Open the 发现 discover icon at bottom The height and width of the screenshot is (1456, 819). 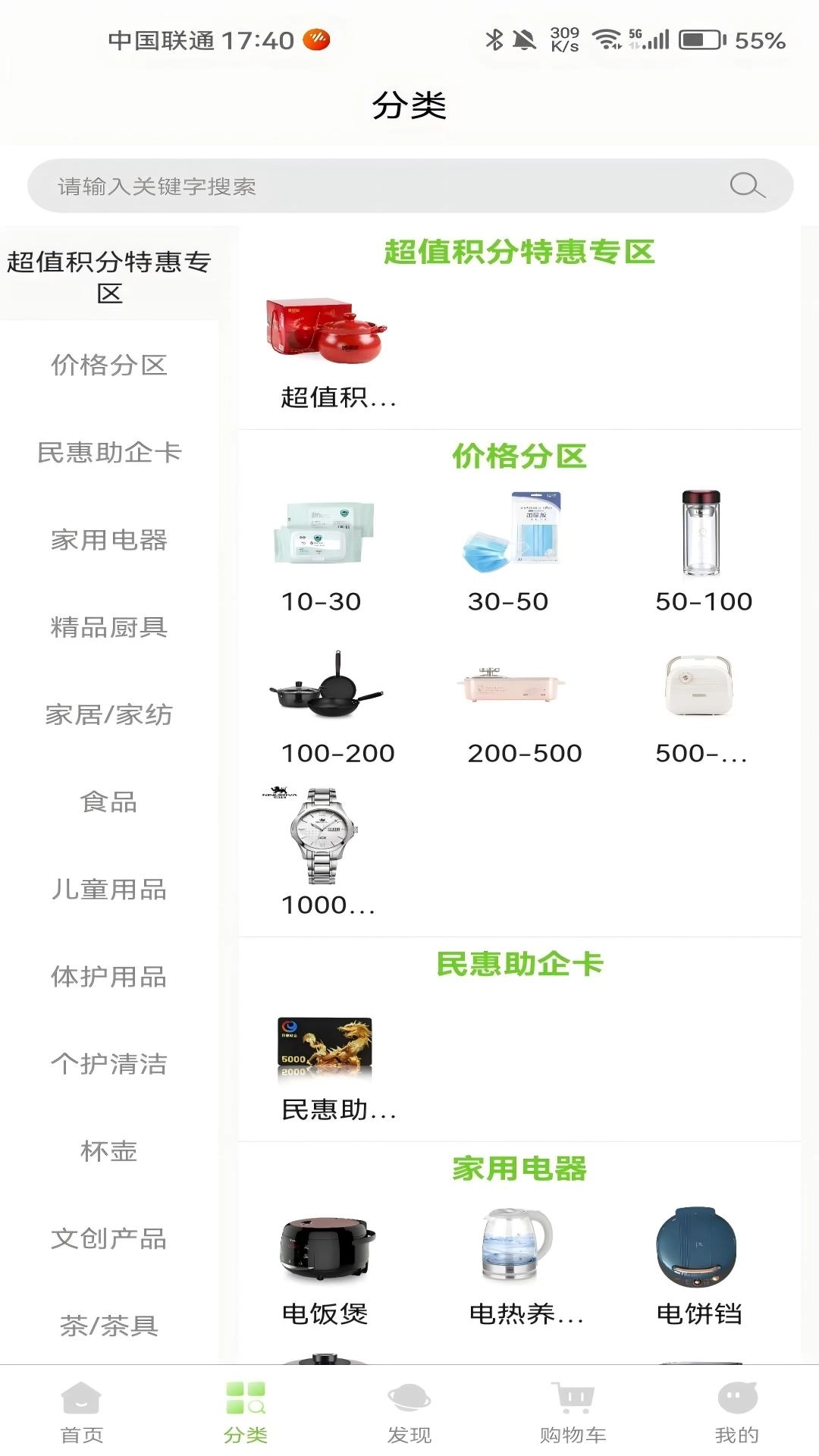coord(409,1410)
